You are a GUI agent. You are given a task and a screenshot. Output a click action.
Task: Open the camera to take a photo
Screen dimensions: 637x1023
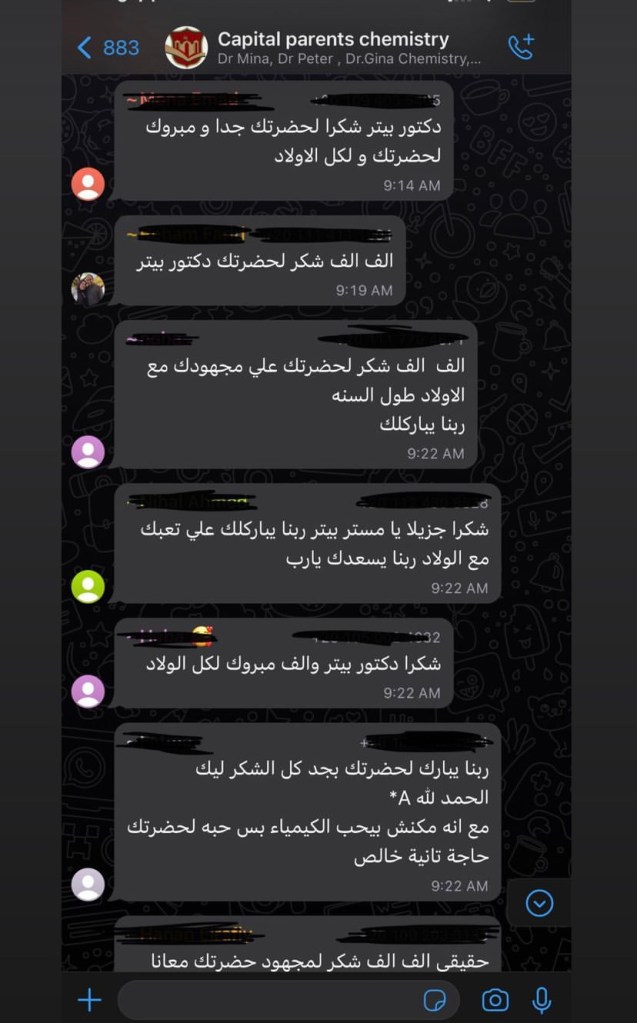click(494, 999)
